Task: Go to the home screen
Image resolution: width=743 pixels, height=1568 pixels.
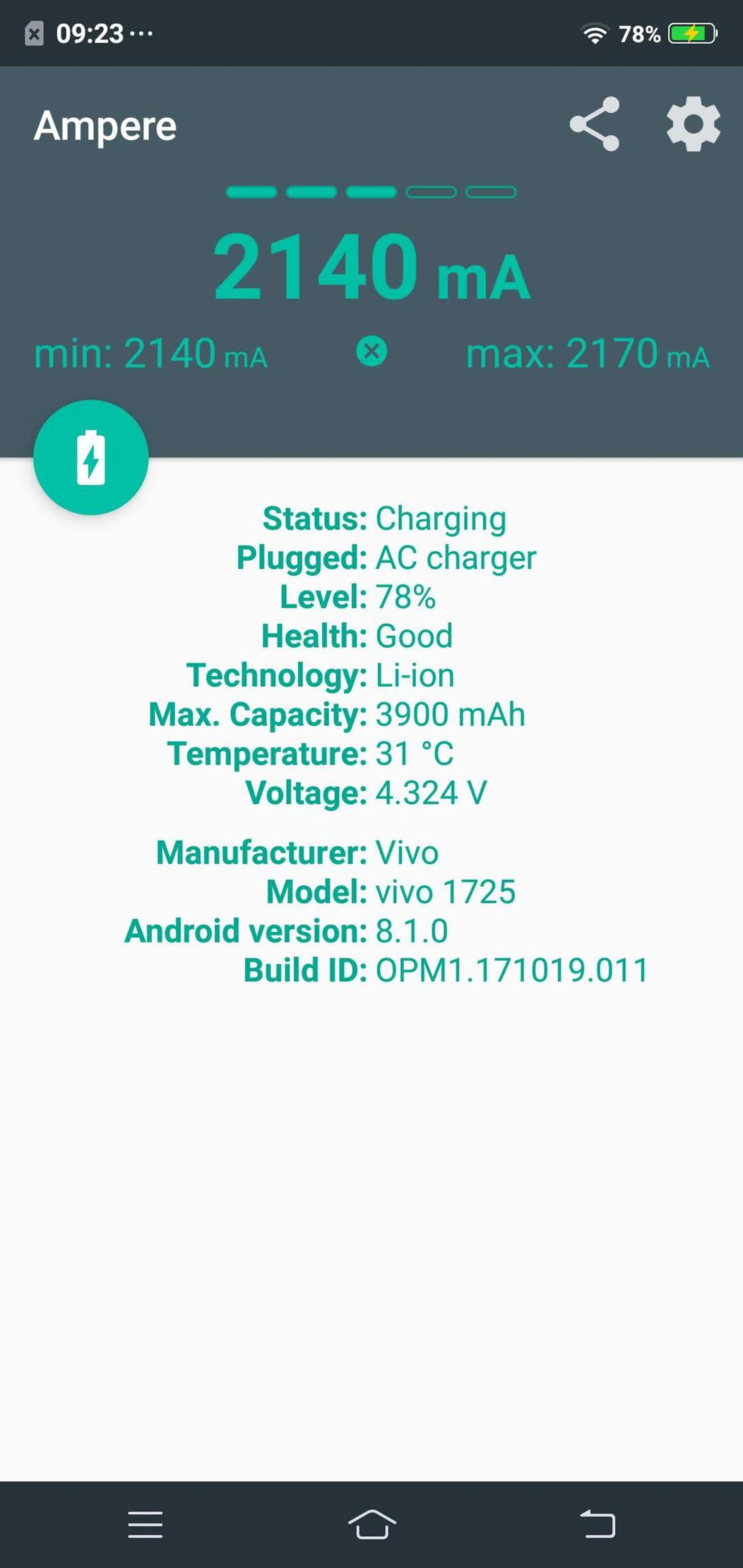Action: pos(371,1524)
